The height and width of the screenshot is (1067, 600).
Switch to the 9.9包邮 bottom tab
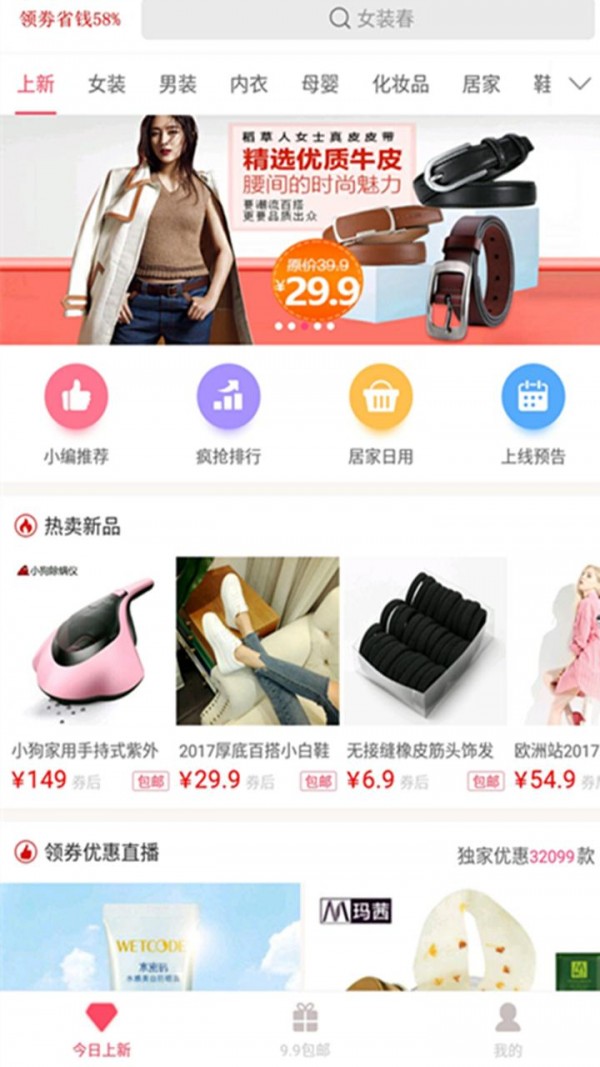pyautogui.click(x=304, y=1029)
